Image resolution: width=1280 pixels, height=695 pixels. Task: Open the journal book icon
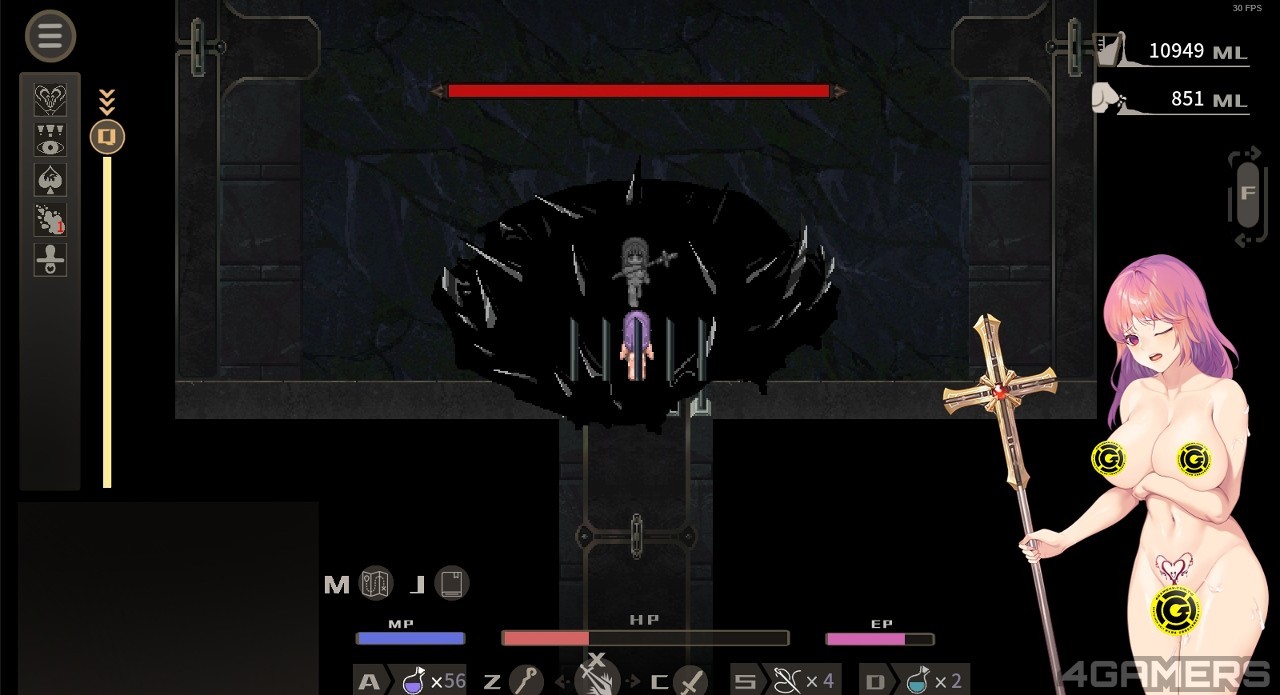(x=452, y=584)
